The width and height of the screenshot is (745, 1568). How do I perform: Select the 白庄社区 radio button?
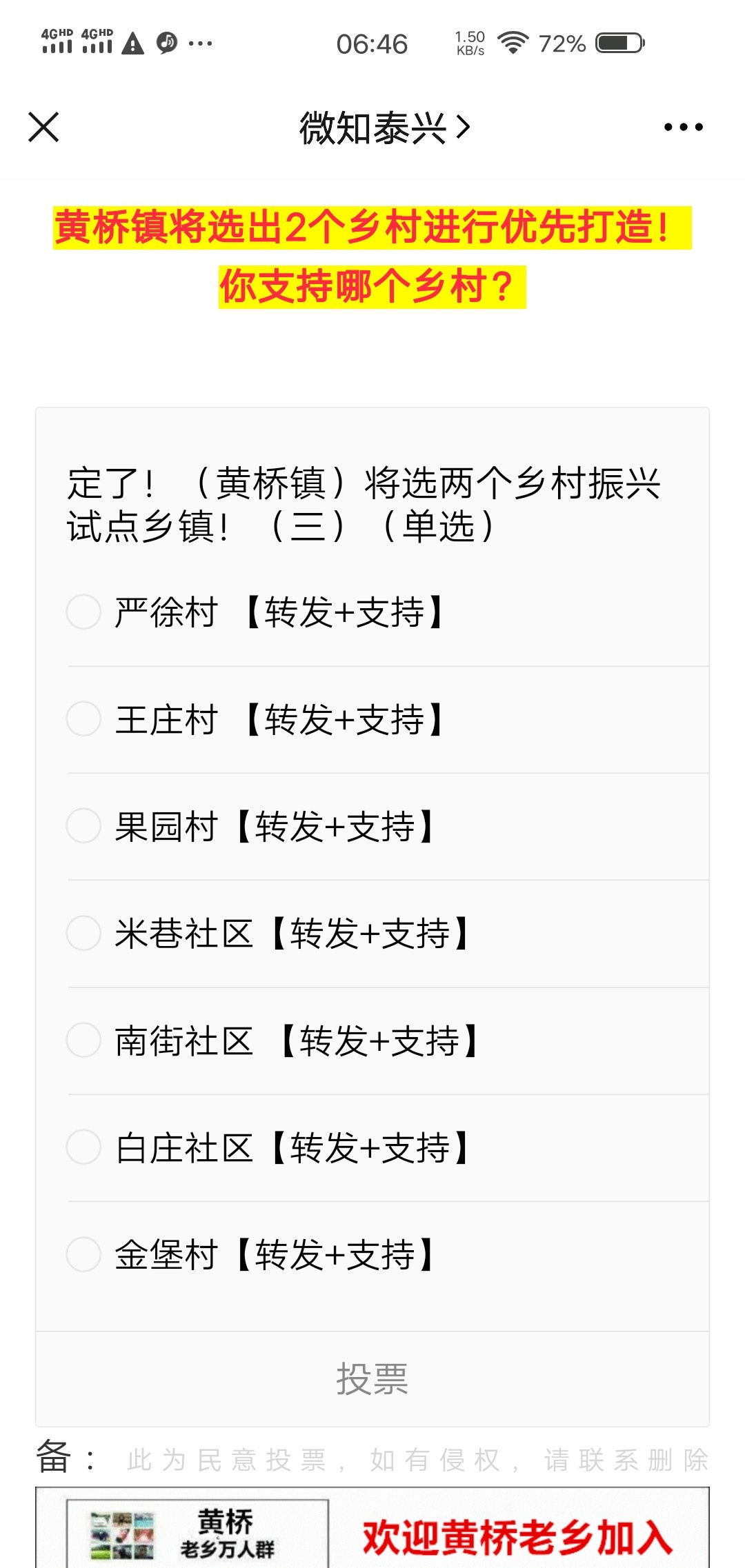[83, 1147]
